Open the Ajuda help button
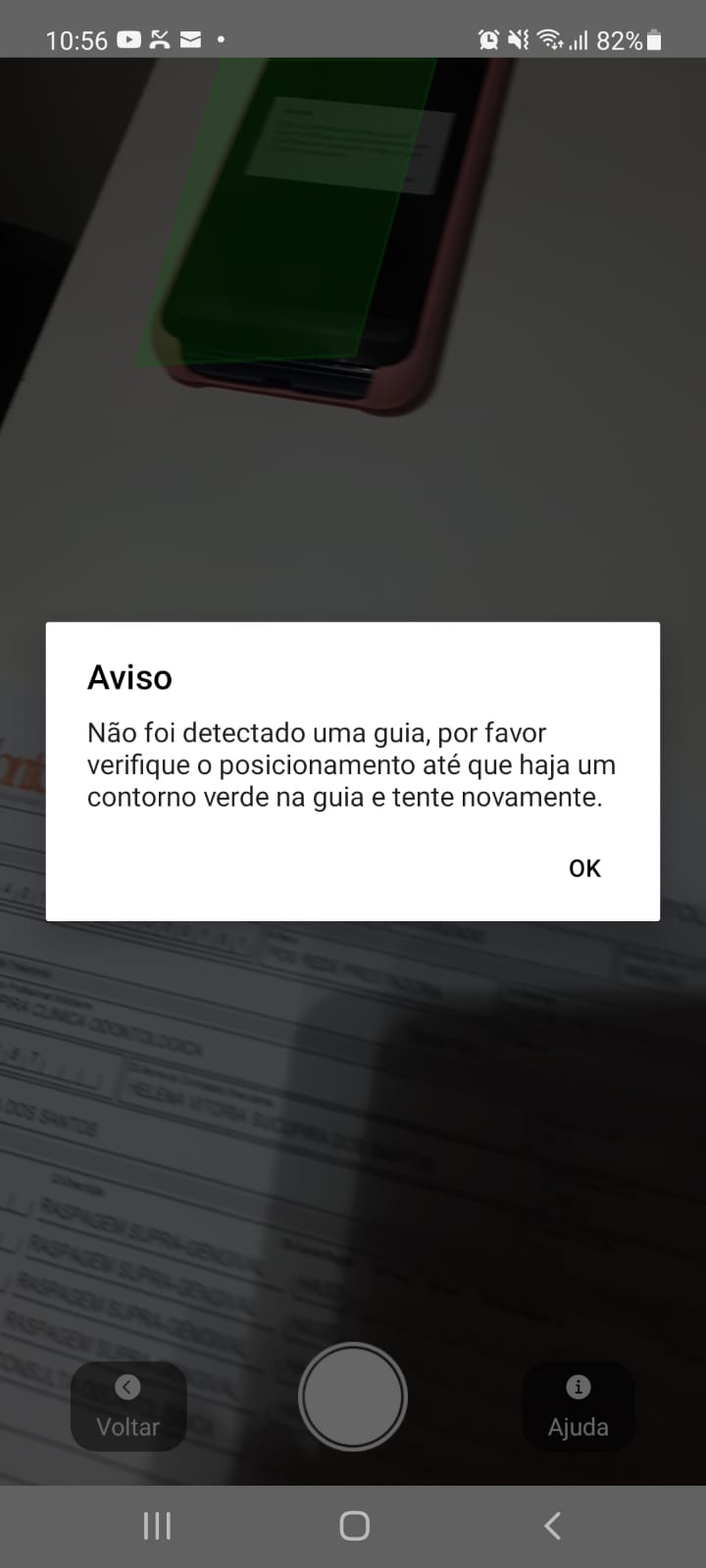 coord(579,1406)
